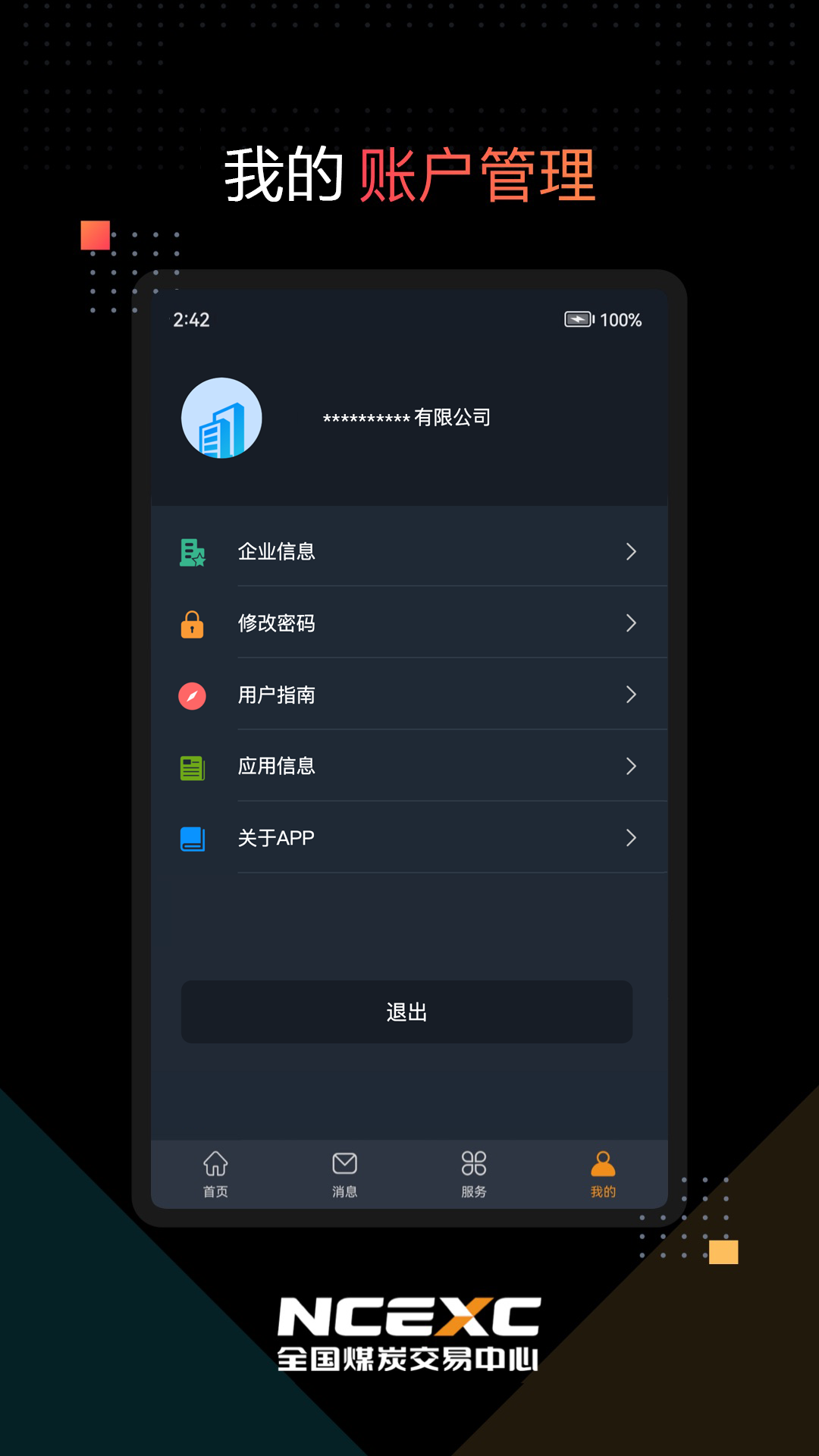Screen dimensions: 819x1456
Task: Click the battery status indicator
Action: coord(579,320)
